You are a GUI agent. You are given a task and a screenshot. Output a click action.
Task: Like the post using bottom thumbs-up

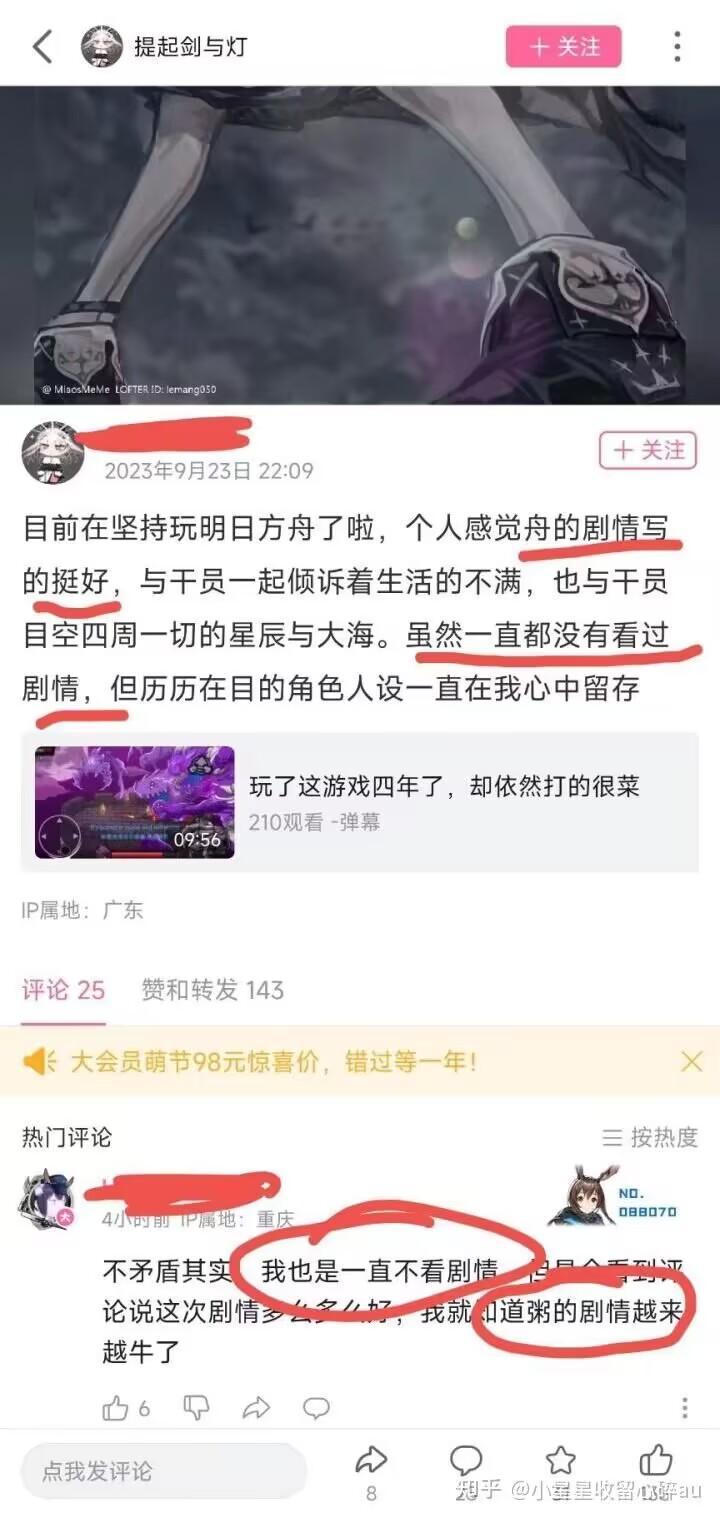tap(656, 1460)
